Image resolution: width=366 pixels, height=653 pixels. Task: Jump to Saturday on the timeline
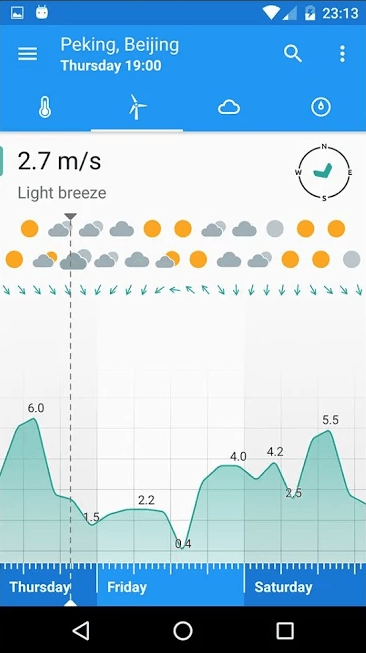point(283,587)
